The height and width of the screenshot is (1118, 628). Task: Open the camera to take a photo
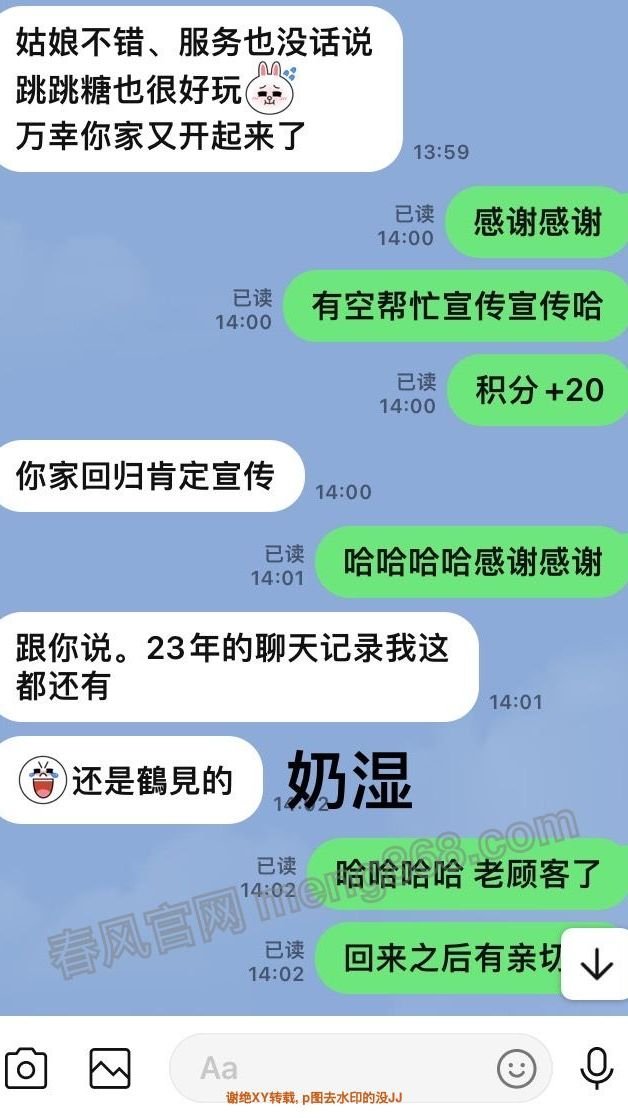[26, 1069]
